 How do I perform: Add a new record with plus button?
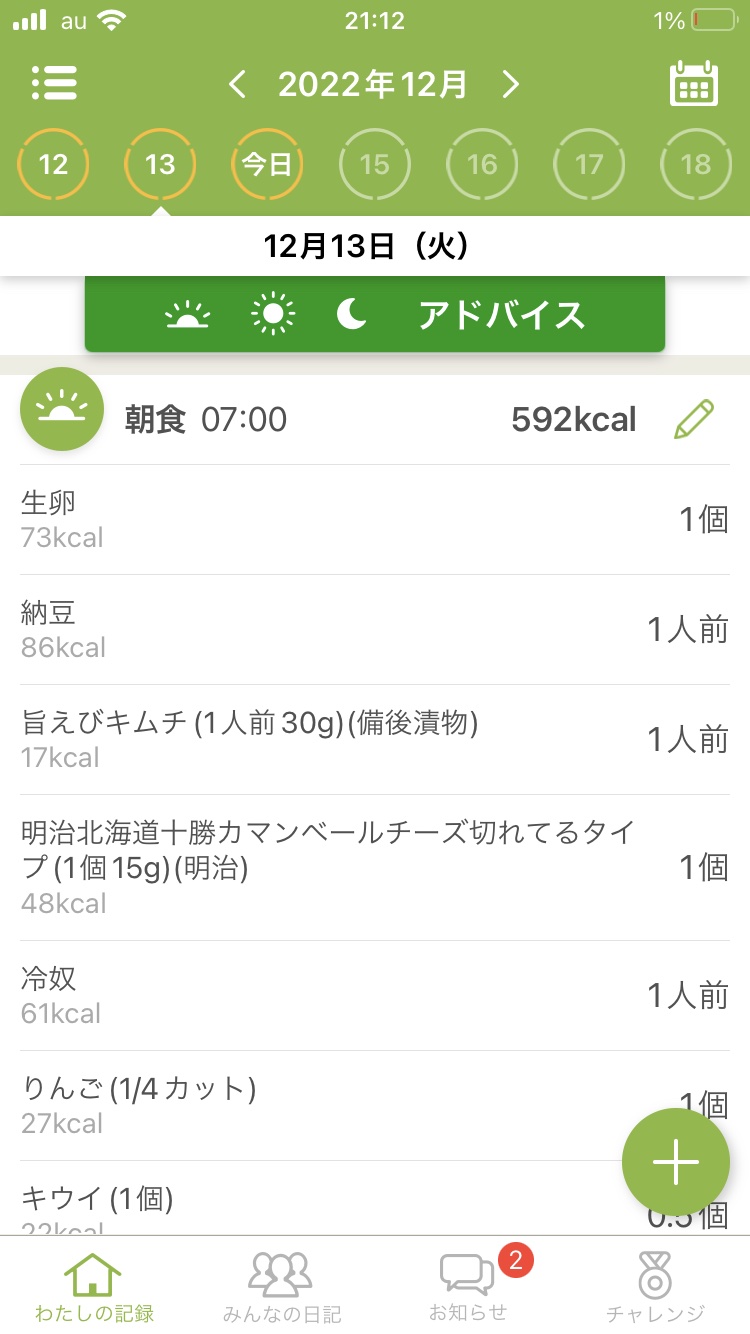click(x=676, y=1162)
